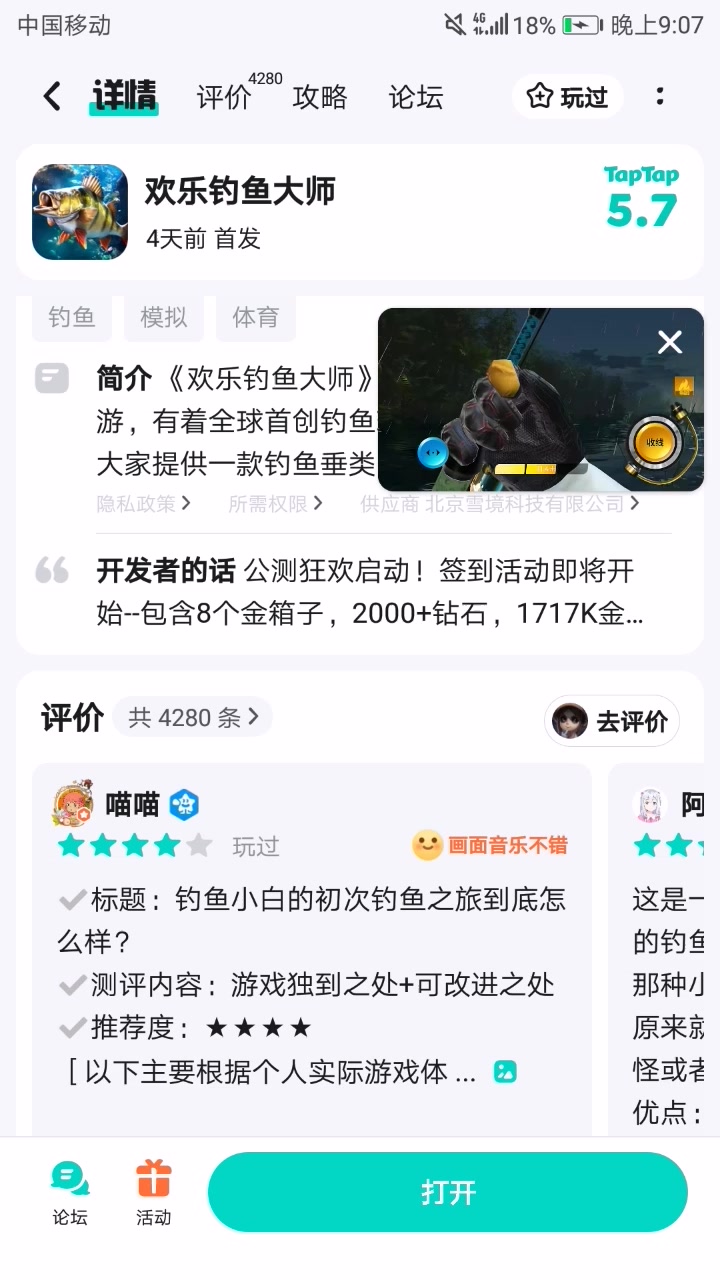The width and height of the screenshot is (720, 1280).
Task: Select the 钓鱼 tag chip
Action: [72, 318]
